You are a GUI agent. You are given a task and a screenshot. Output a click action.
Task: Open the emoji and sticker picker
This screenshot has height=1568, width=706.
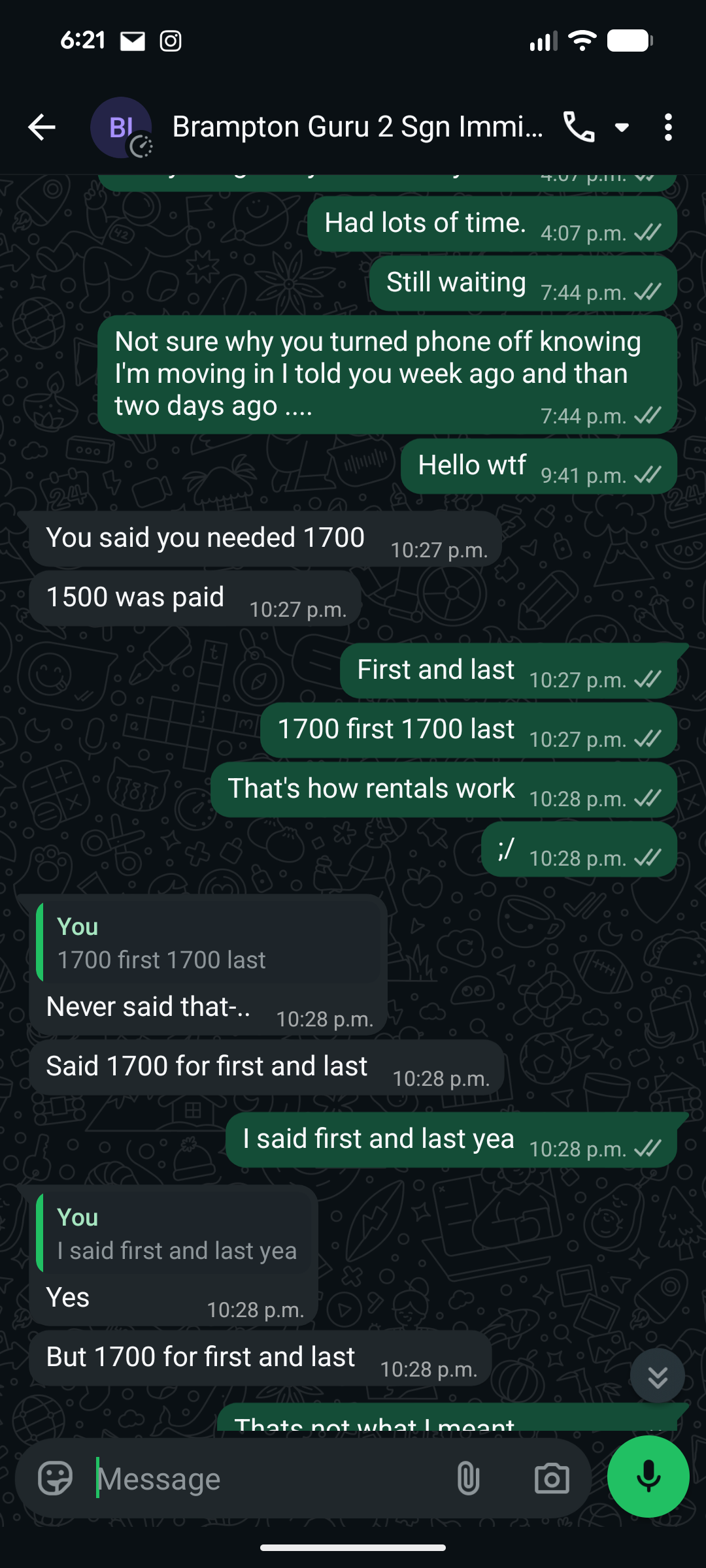click(x=56, y=1478)
